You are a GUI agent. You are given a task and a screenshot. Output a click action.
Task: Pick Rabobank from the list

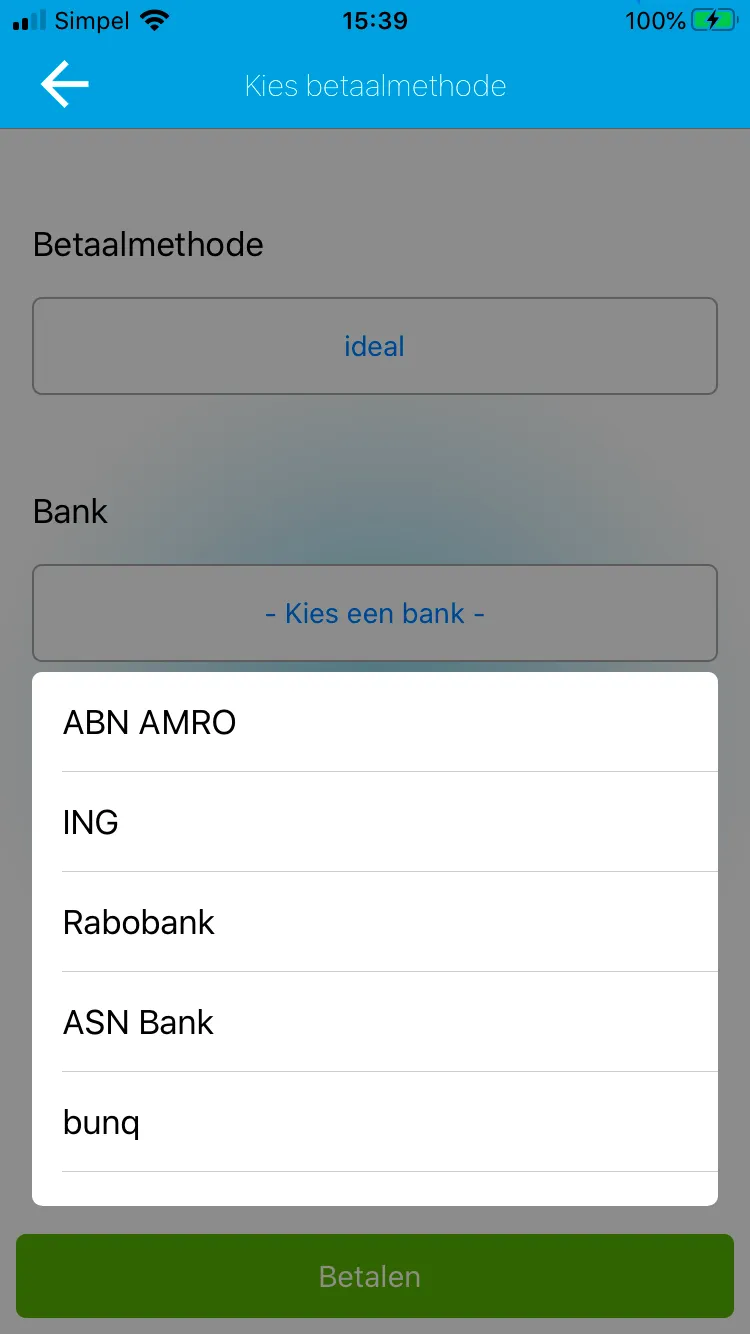pos(375,922)
